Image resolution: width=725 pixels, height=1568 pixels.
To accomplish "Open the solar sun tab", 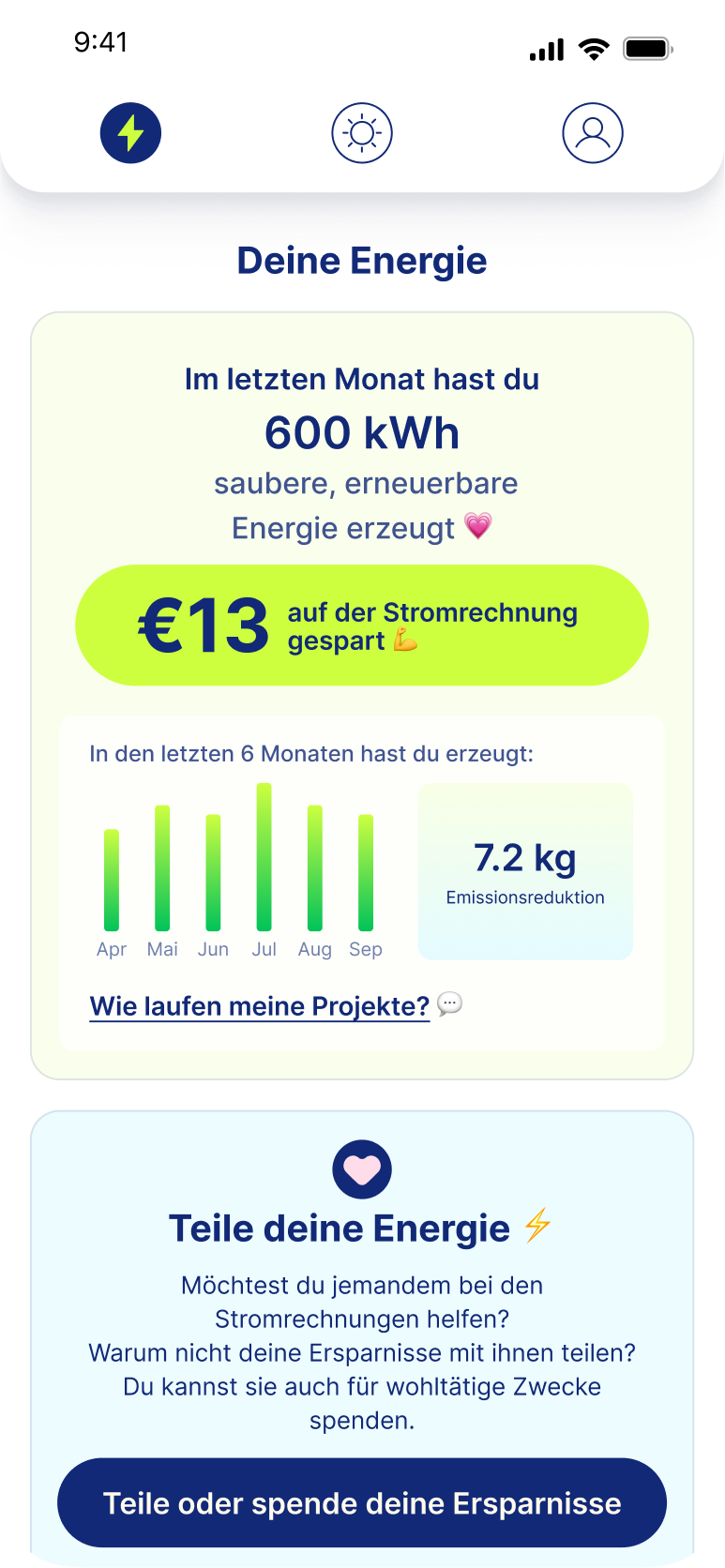I will [x=362, y=132].
